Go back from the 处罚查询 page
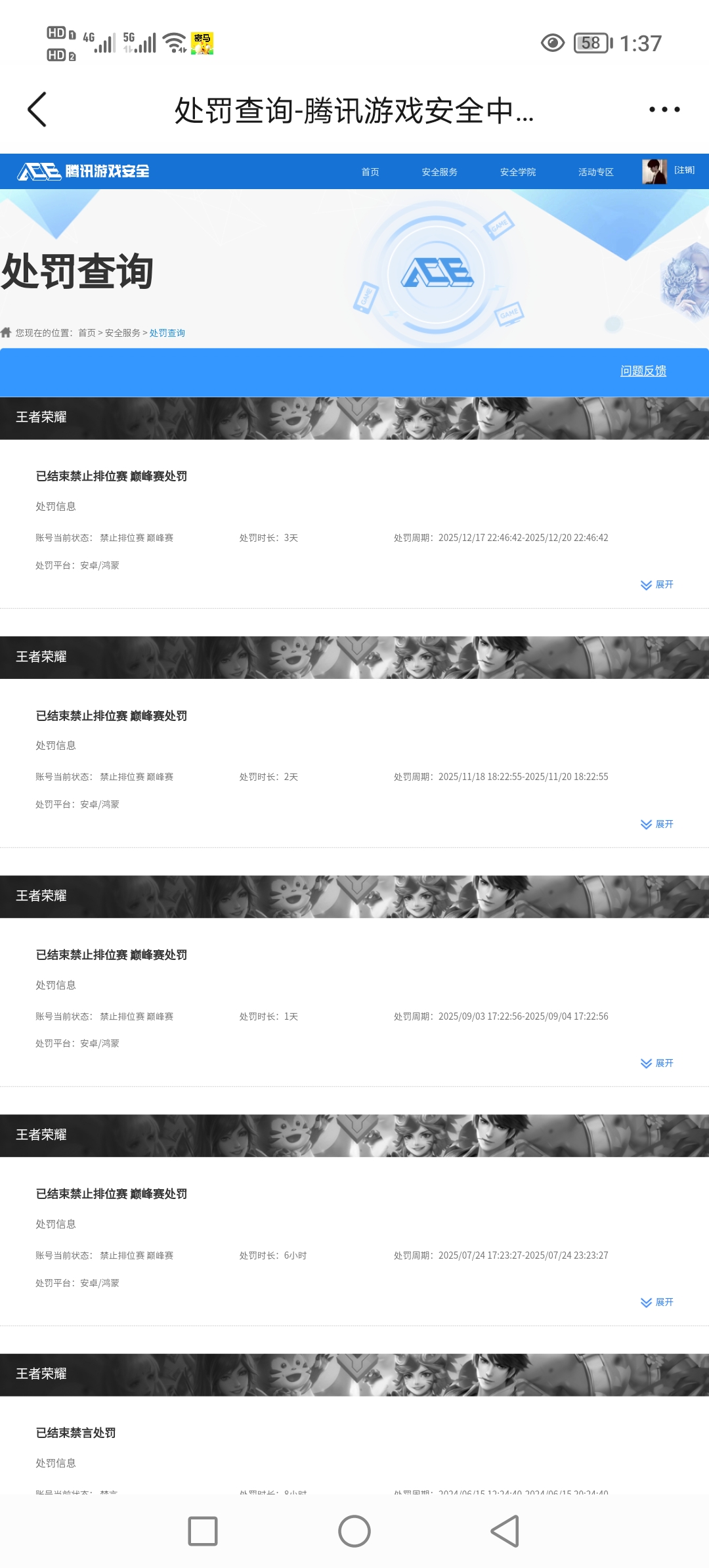709x1568 pixels. (37, 109)
